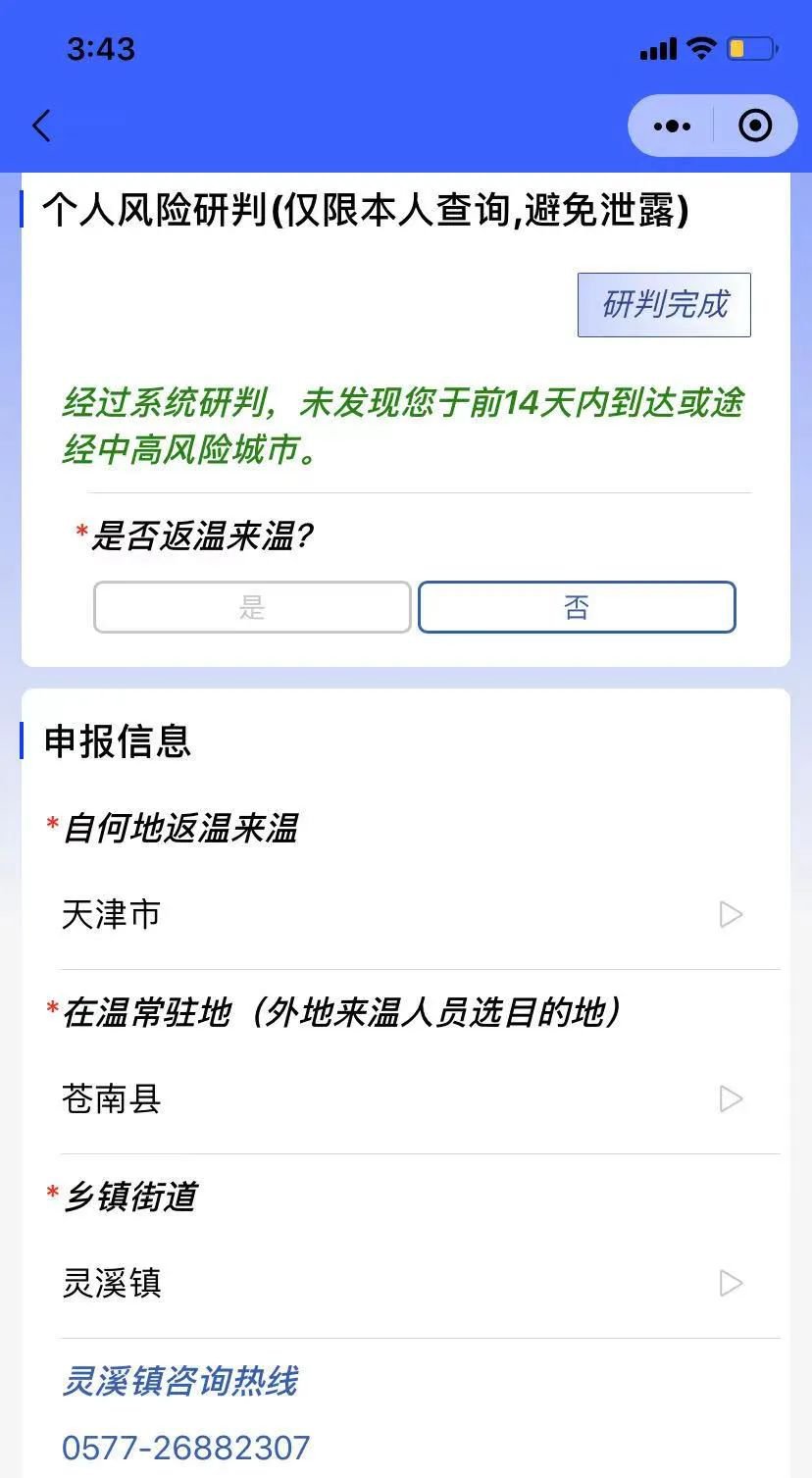Select 否 for 是否返温来温
This screenshot has width=812, height=1478.
(x=577, y=608)
